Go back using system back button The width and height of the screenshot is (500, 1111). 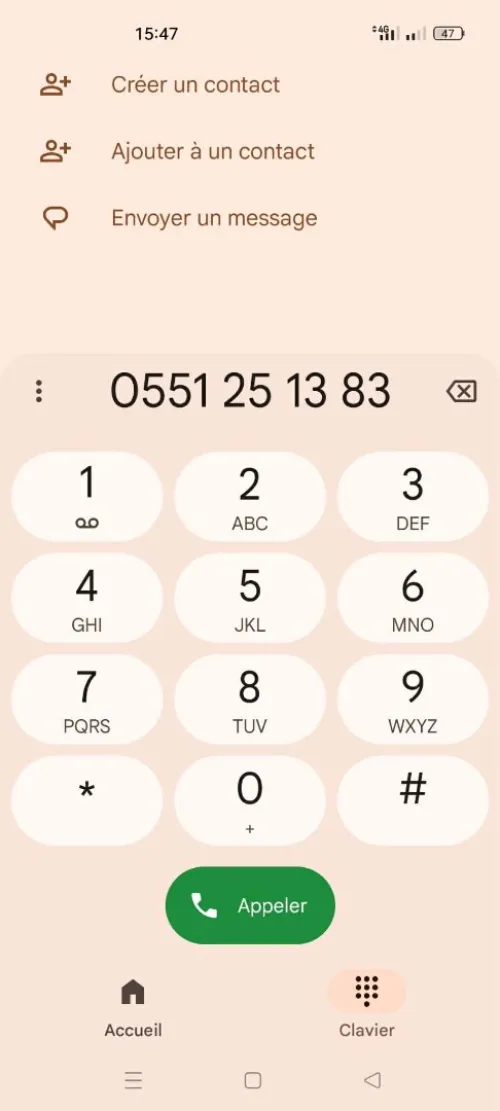click(x=373, y=1080)
